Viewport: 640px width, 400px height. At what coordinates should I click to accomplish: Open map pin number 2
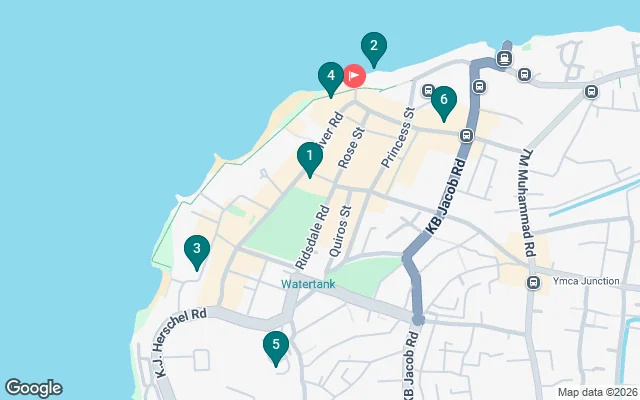(x=373, y=47)
